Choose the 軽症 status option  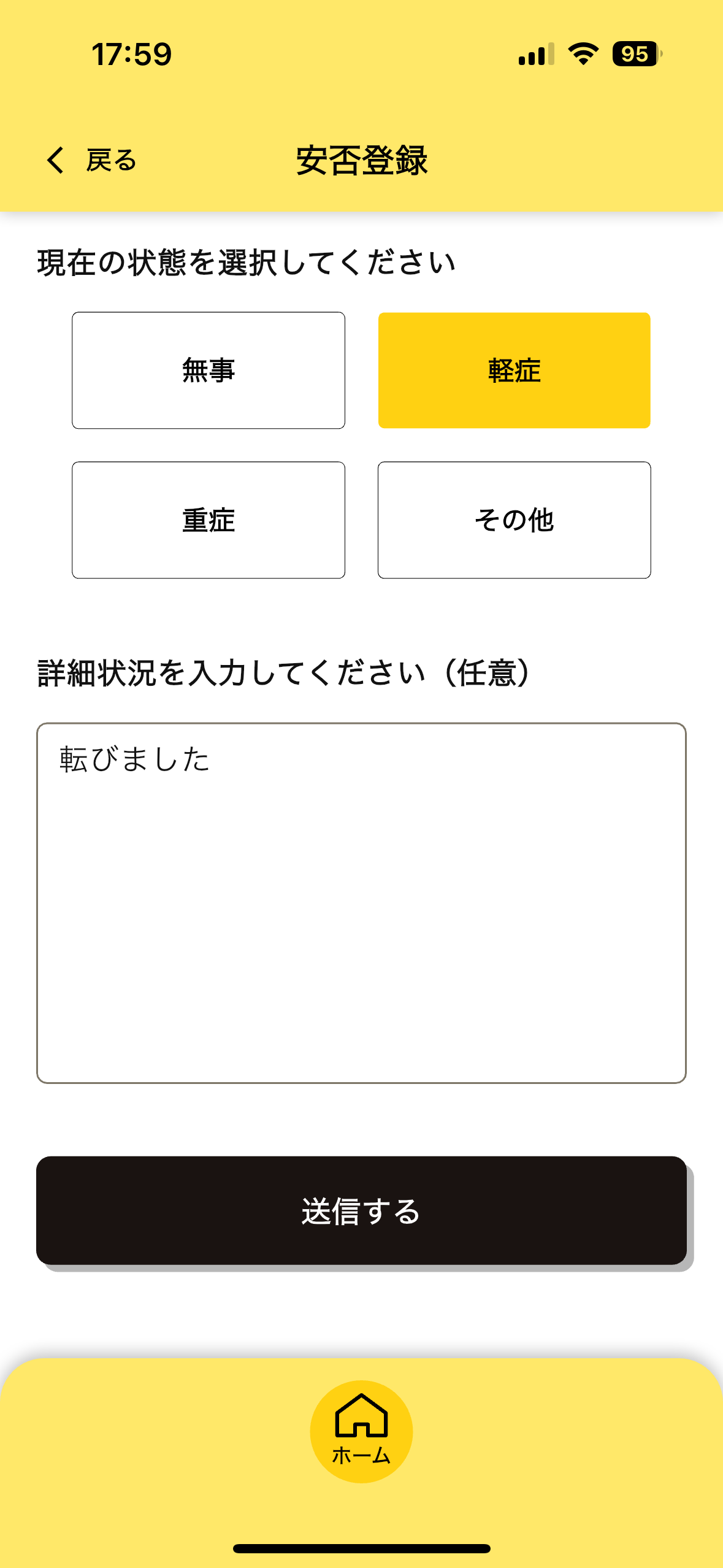(x=514, y=371)
